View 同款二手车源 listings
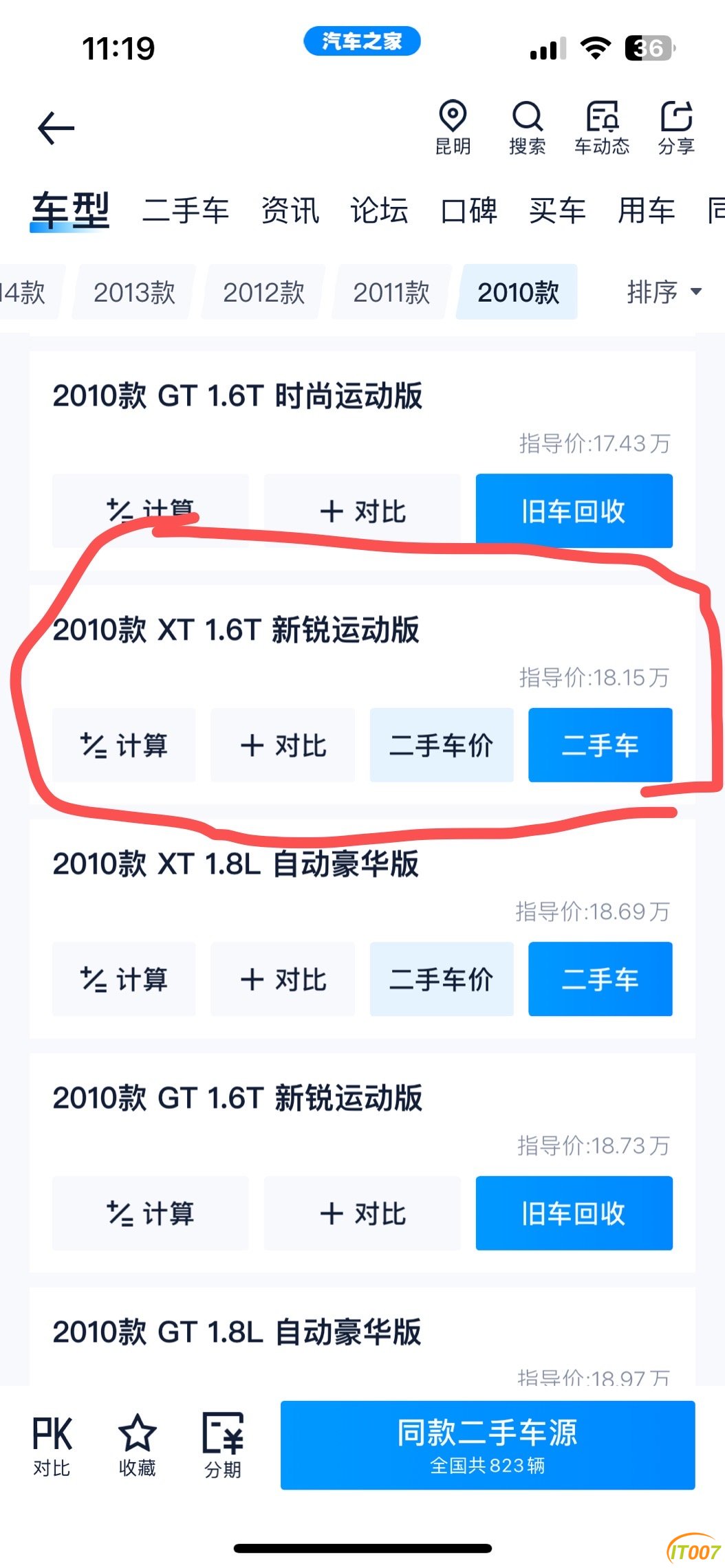This screenshot has width=725, height=1568. [488, 1445]
